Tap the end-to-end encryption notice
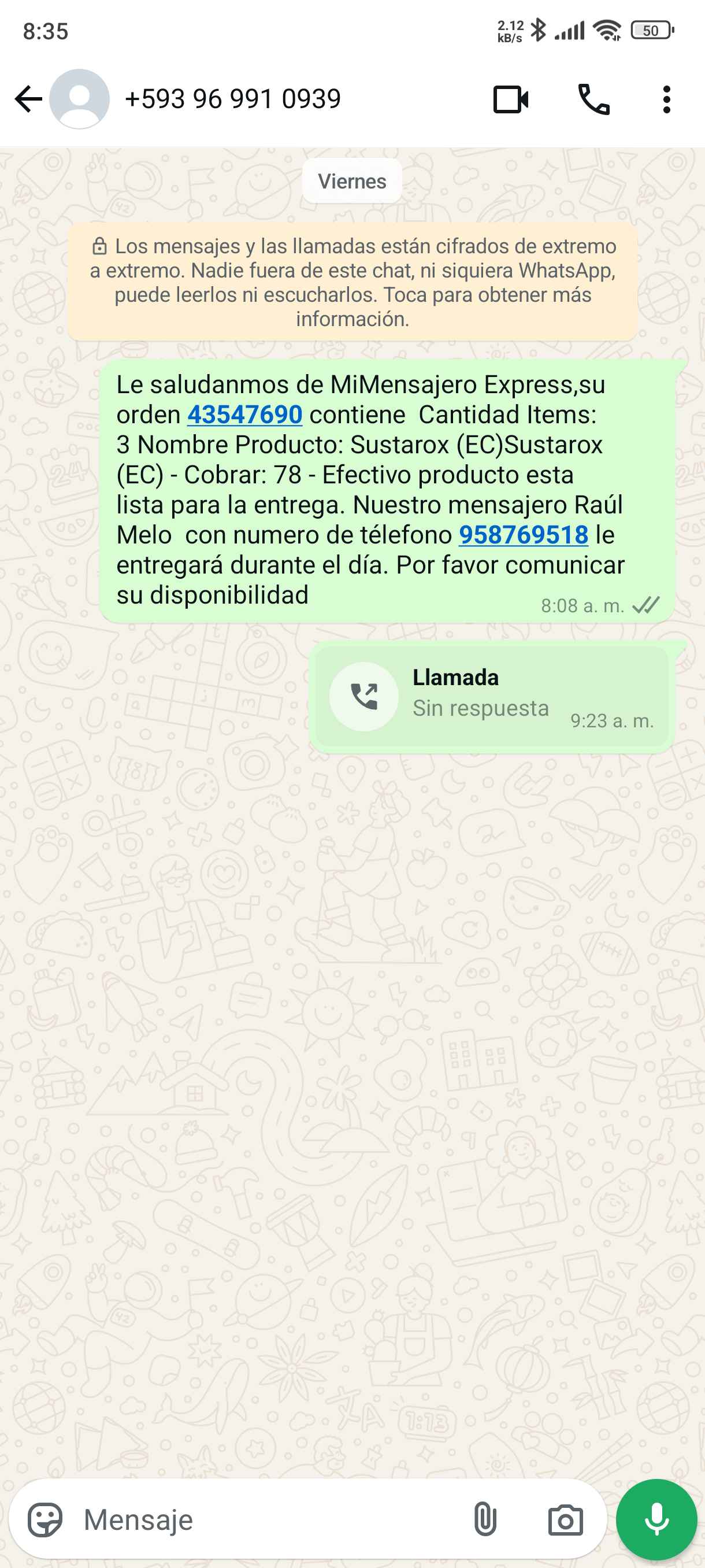Viewport: 705px width, 1568px height. tap(353, 282)
